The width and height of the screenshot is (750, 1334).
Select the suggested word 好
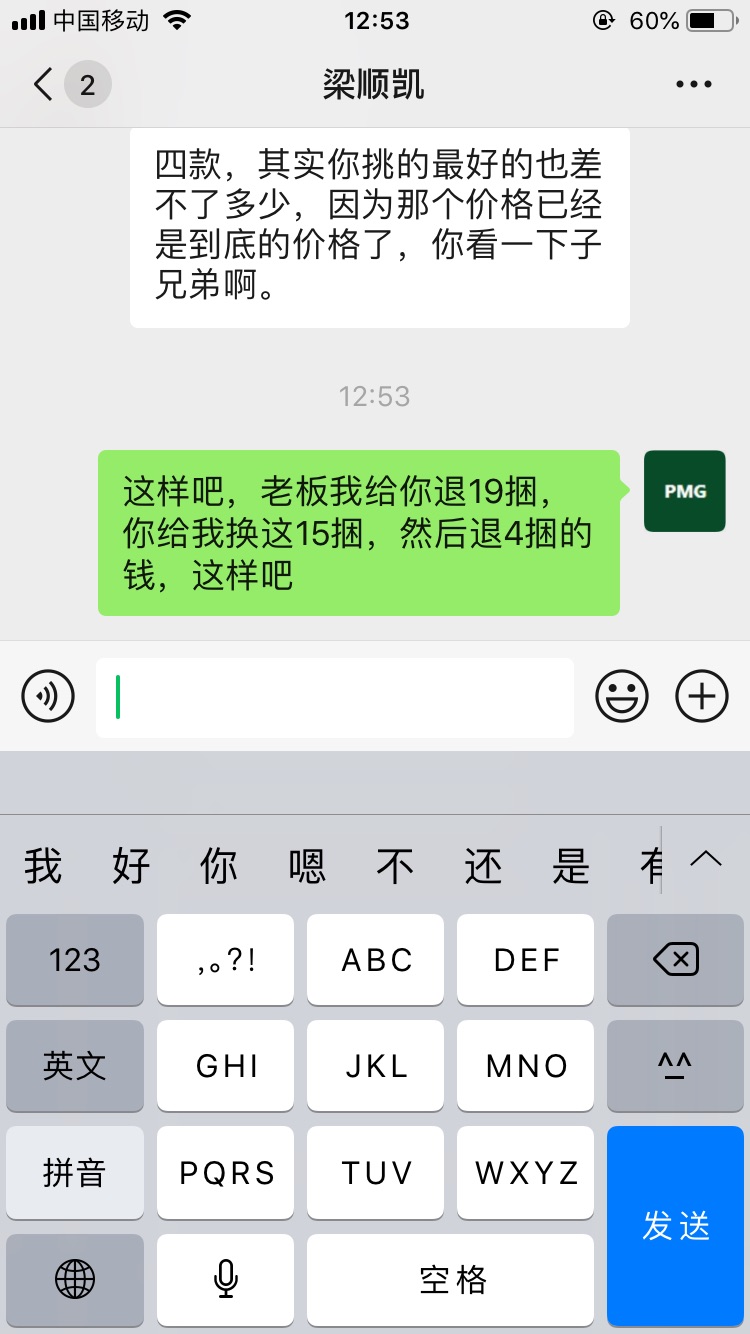(131, 865)
